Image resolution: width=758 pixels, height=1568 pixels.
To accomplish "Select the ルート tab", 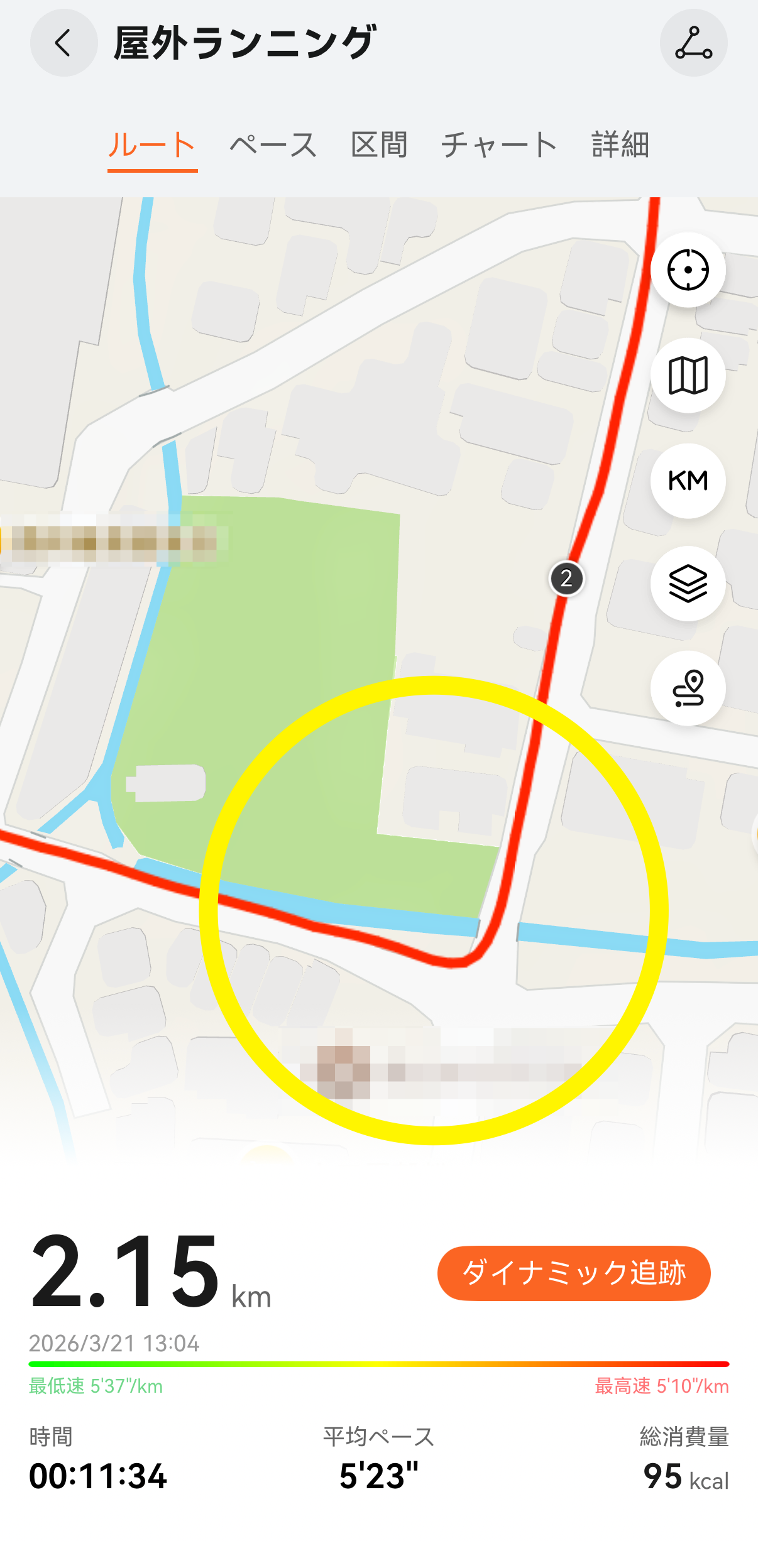I will click(152, 144).
